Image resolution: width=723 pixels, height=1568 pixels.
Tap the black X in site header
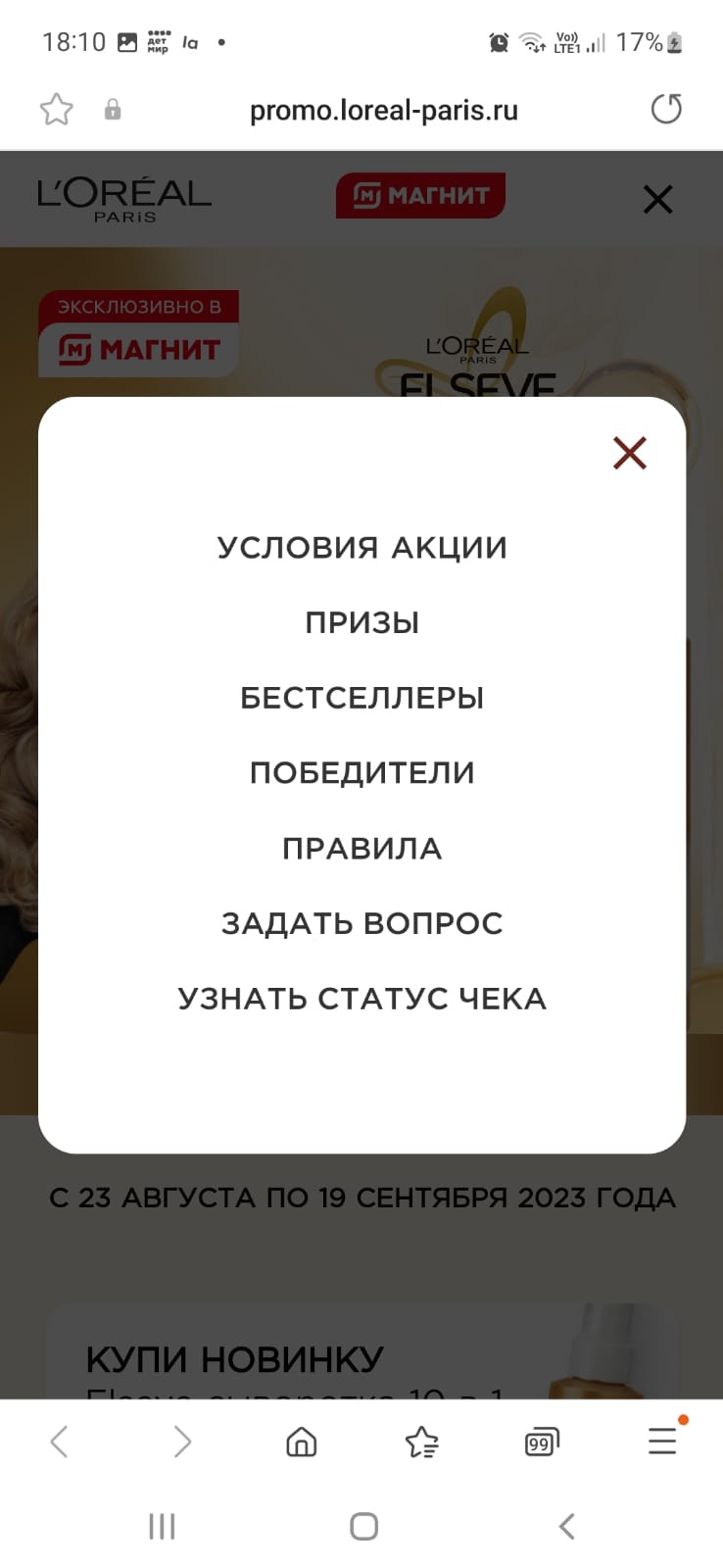click(x=657, y=200)
